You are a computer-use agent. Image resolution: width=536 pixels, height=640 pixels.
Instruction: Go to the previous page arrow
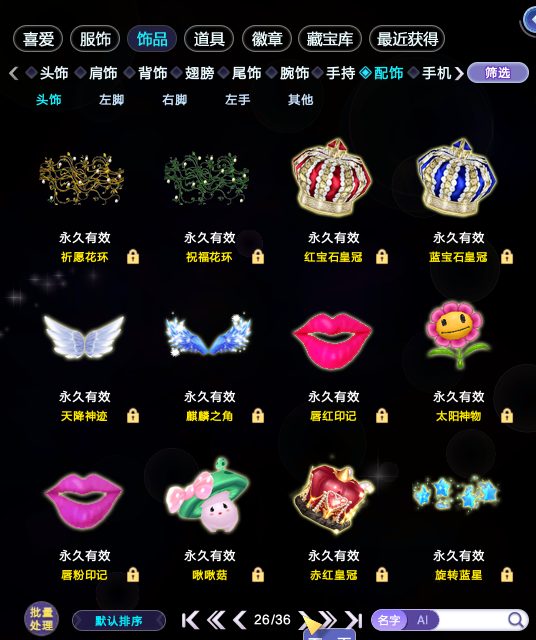pyautogui.click(x=239, y=620)
